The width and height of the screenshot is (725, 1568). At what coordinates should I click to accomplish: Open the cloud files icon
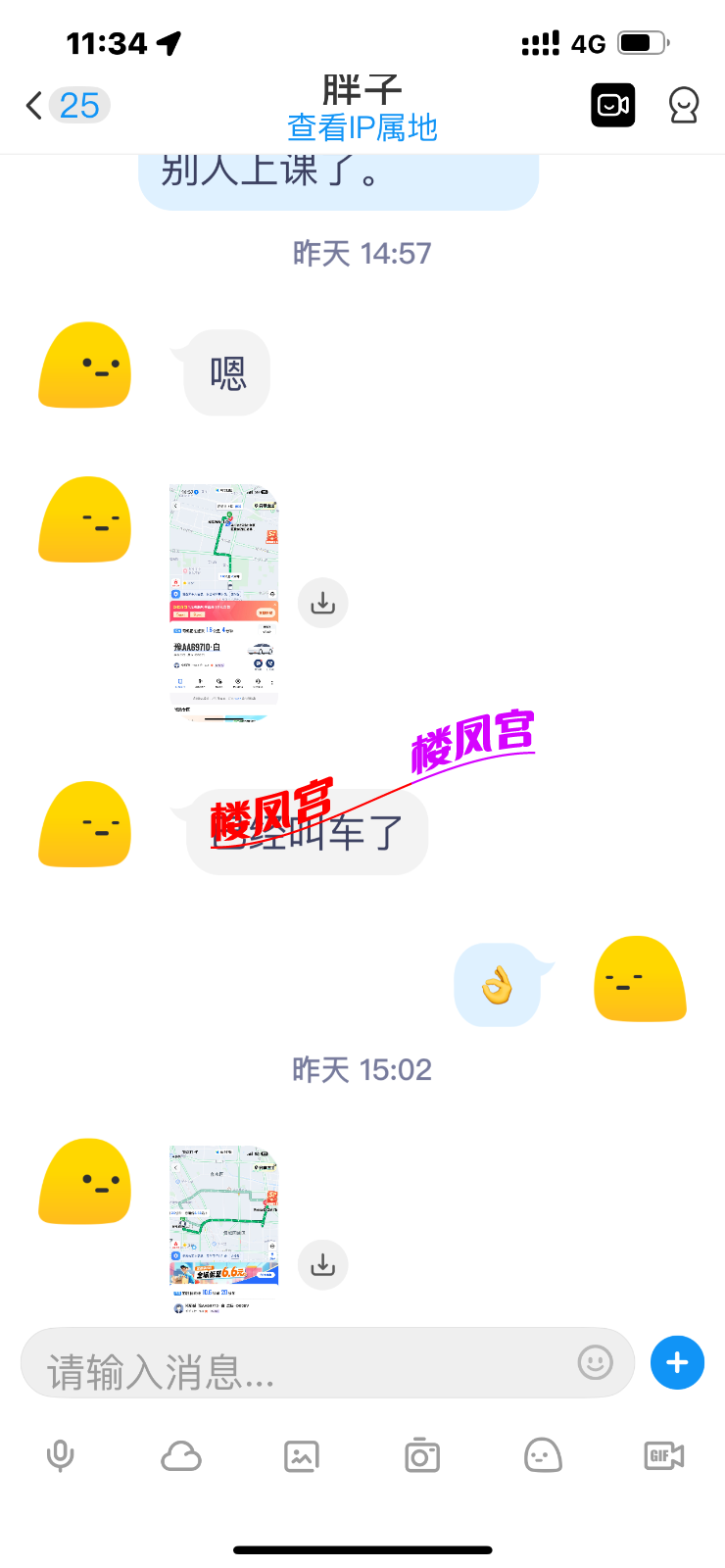tap(181, 1456)
